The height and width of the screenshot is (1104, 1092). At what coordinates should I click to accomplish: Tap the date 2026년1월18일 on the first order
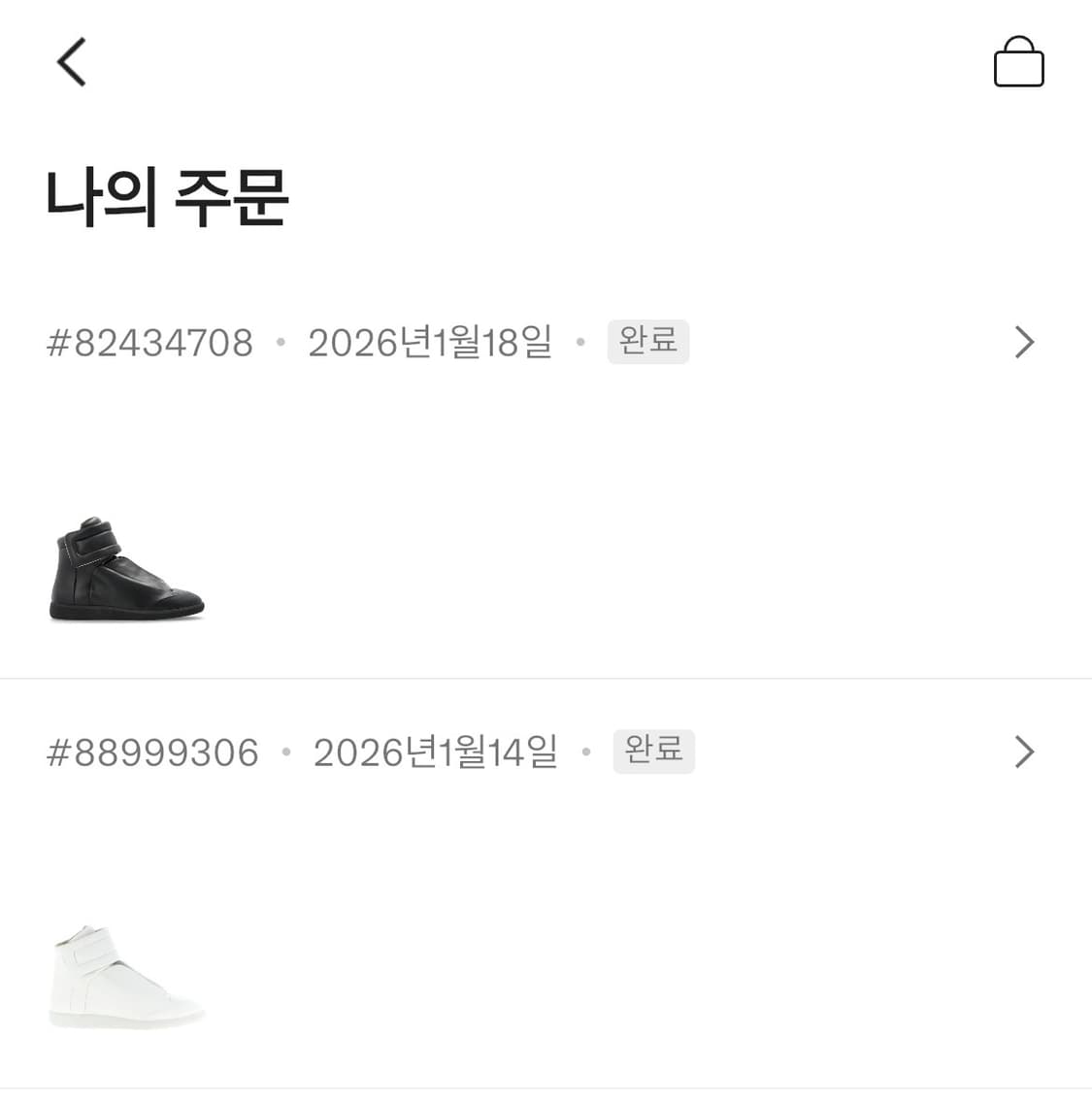pos(429,342)
